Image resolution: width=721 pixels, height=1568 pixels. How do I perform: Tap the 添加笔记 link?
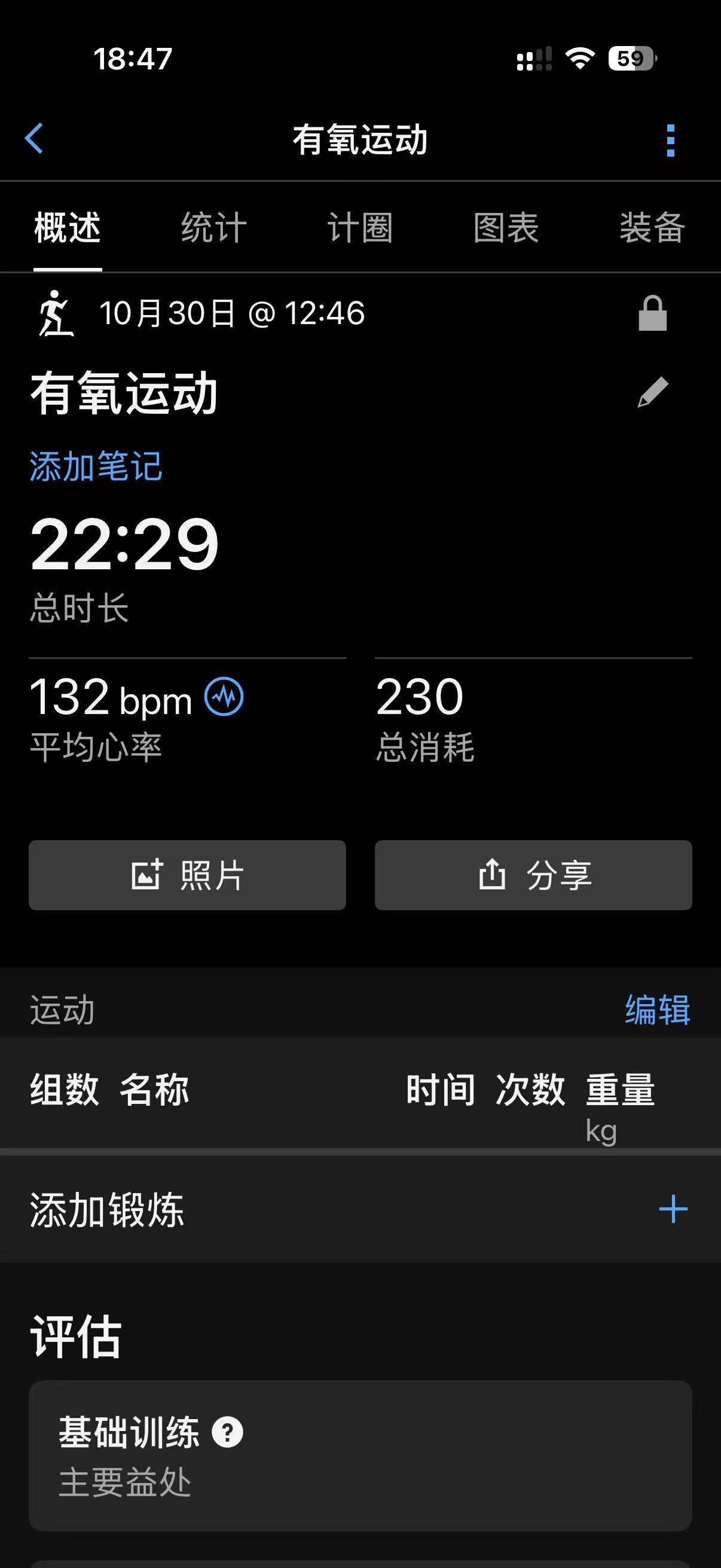[x=96, y=466]
